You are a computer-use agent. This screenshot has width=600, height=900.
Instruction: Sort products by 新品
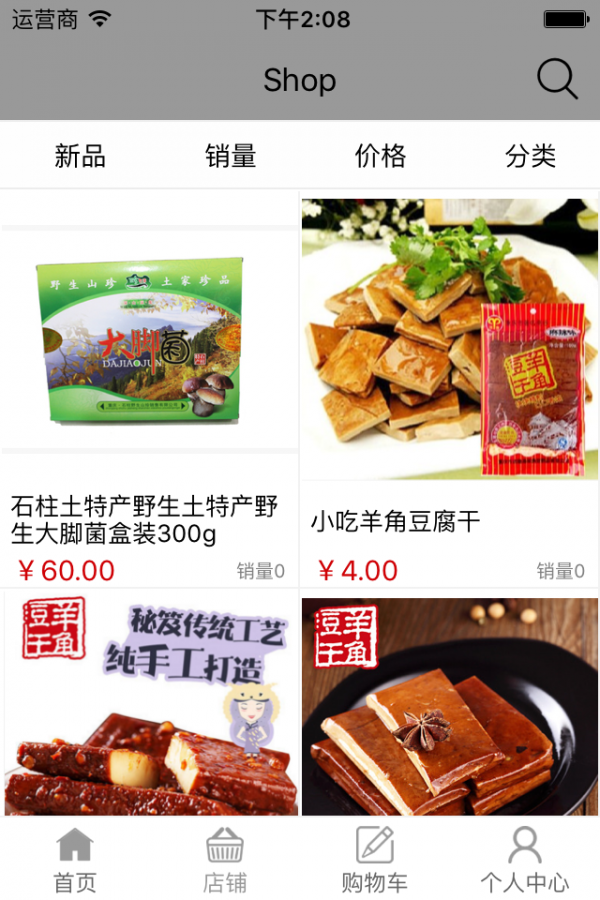[80, 156]
